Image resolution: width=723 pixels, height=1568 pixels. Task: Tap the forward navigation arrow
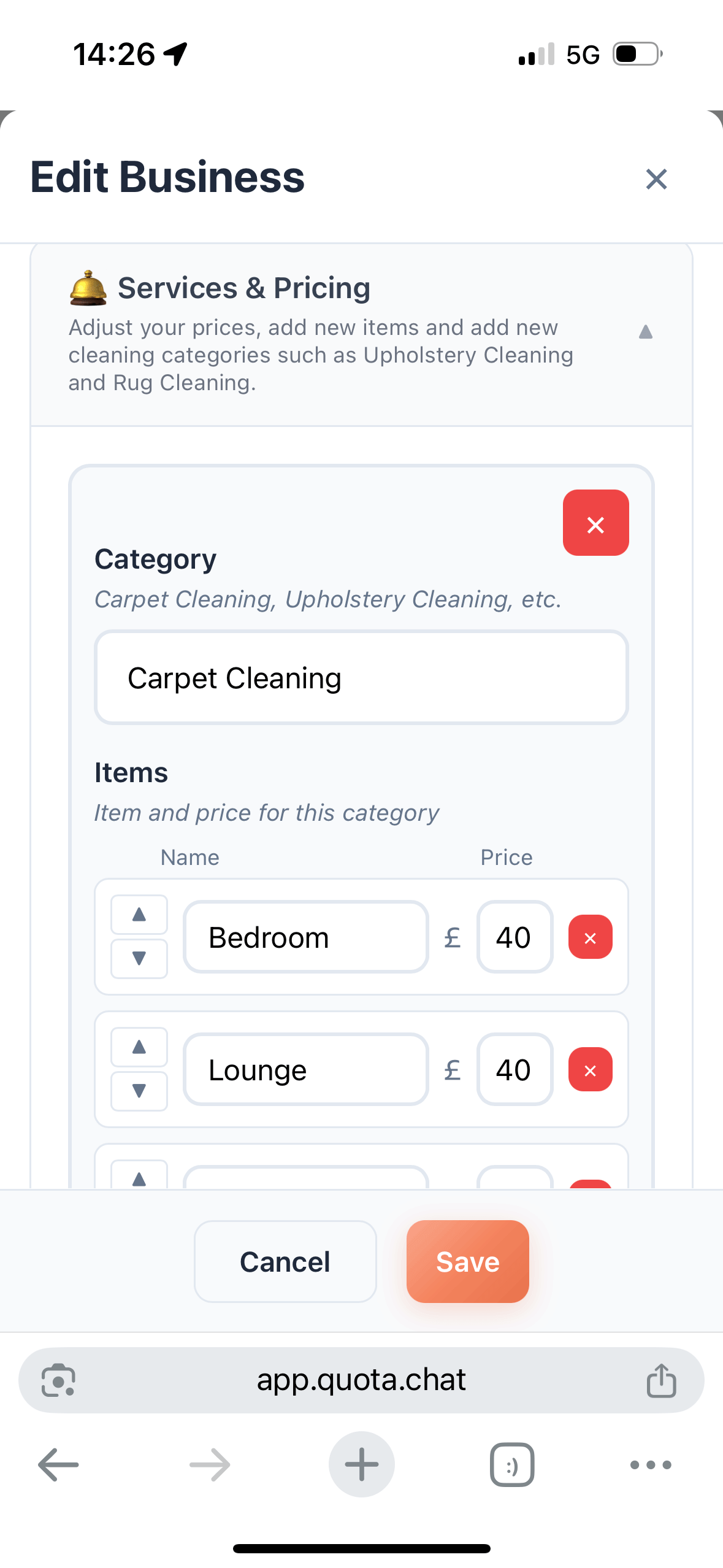coord(208,1464)
